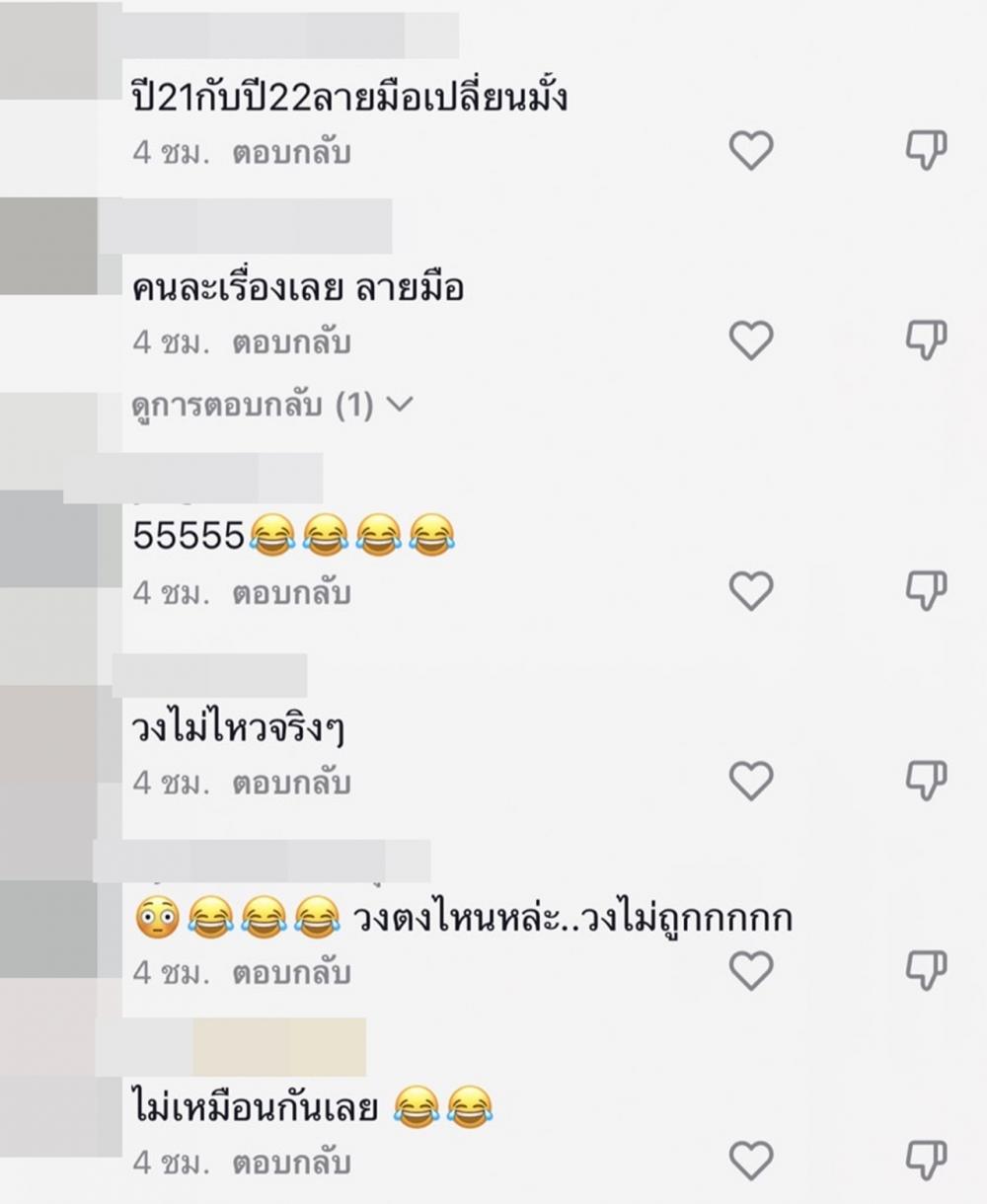Image resolution: width=987 pixels, height=1204 pixels.
Task: Like the comment "ปี21กับปี22ลายมือเปลี่ยนมั้ง"
Action: click(x=750, y=151)
